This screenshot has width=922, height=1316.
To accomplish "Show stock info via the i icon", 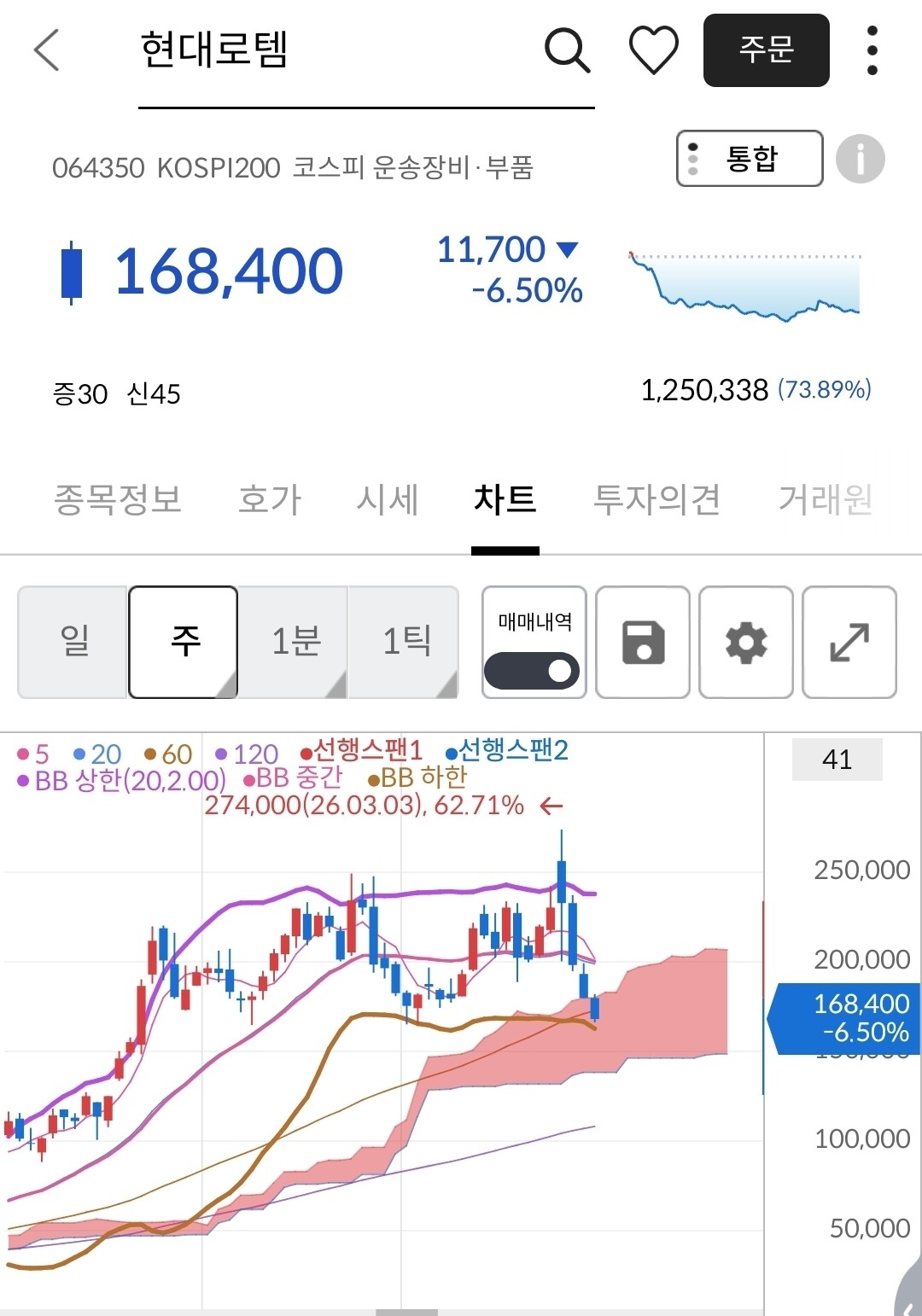I will point(860,159).
